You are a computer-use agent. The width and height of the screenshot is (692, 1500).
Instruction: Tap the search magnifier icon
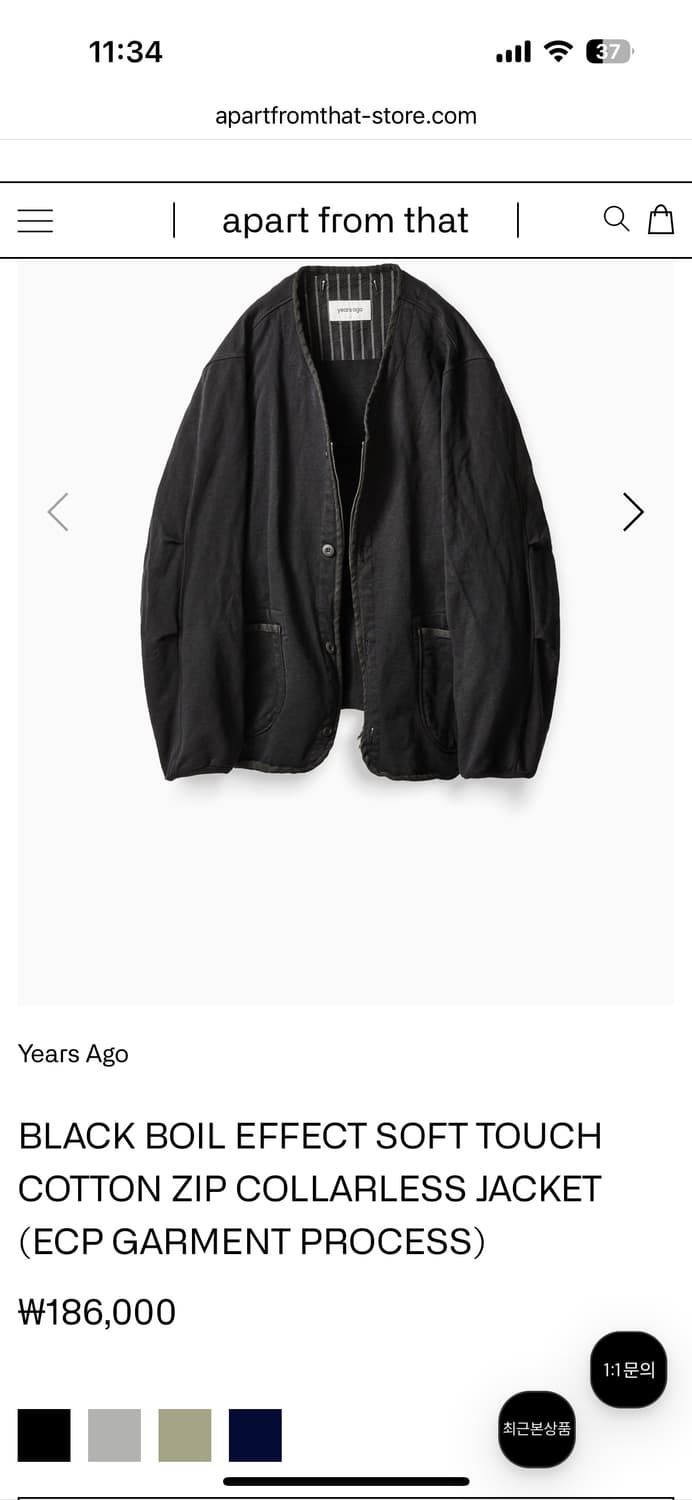tap(616, 219)
